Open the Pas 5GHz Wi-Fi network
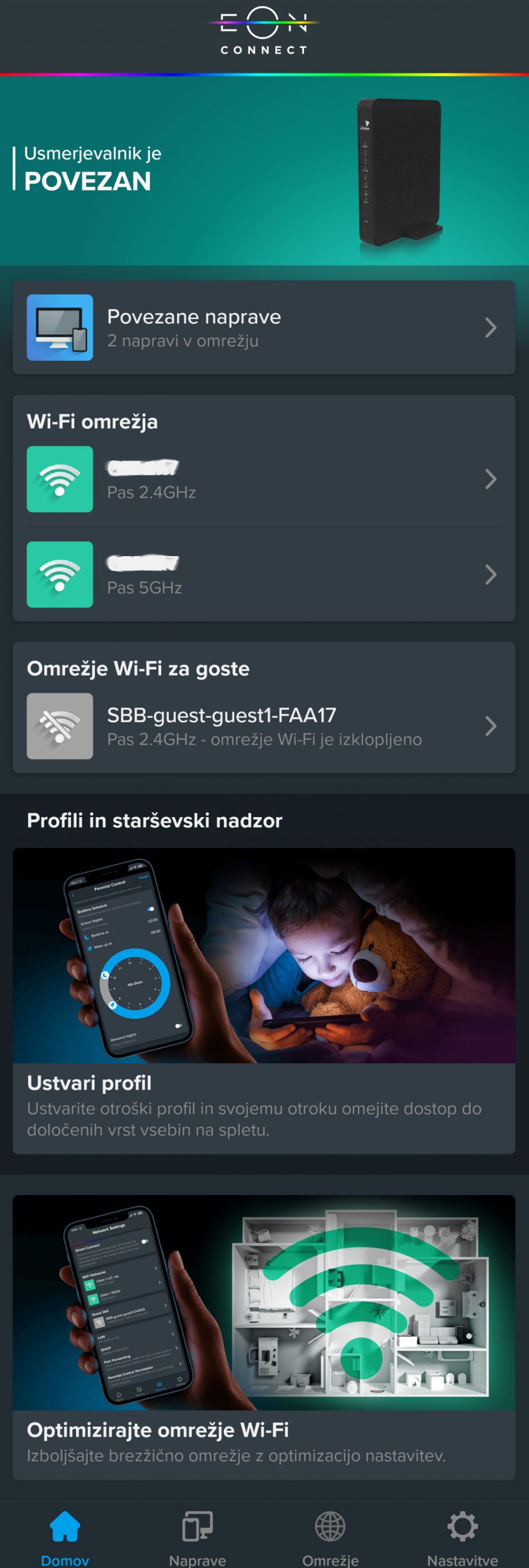This screenshot has height=1568, width=529. click(x=264, y=575)
